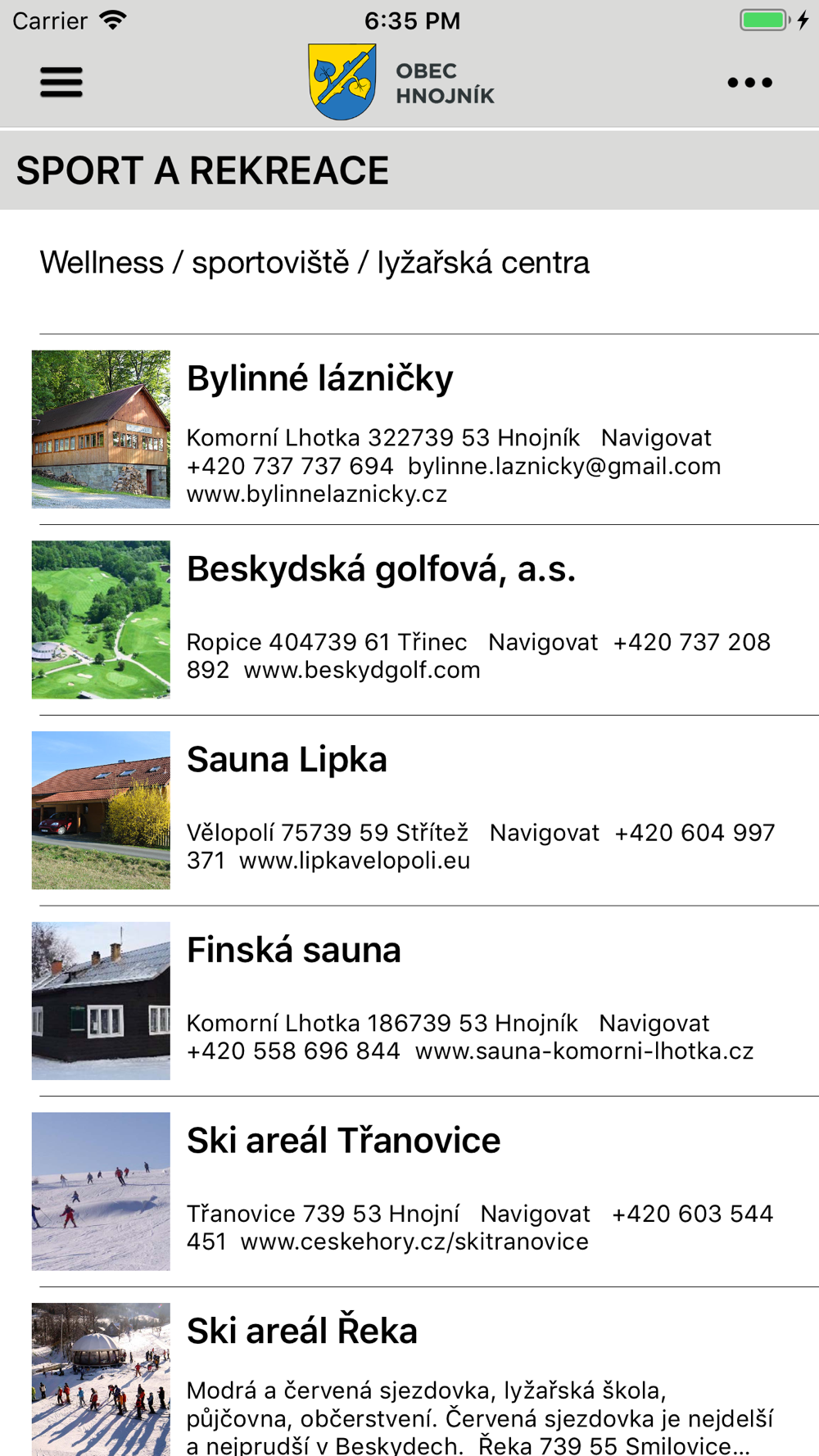
Task: Tap Navigovat for Sauna Lipka
Action: coord(545,833)
